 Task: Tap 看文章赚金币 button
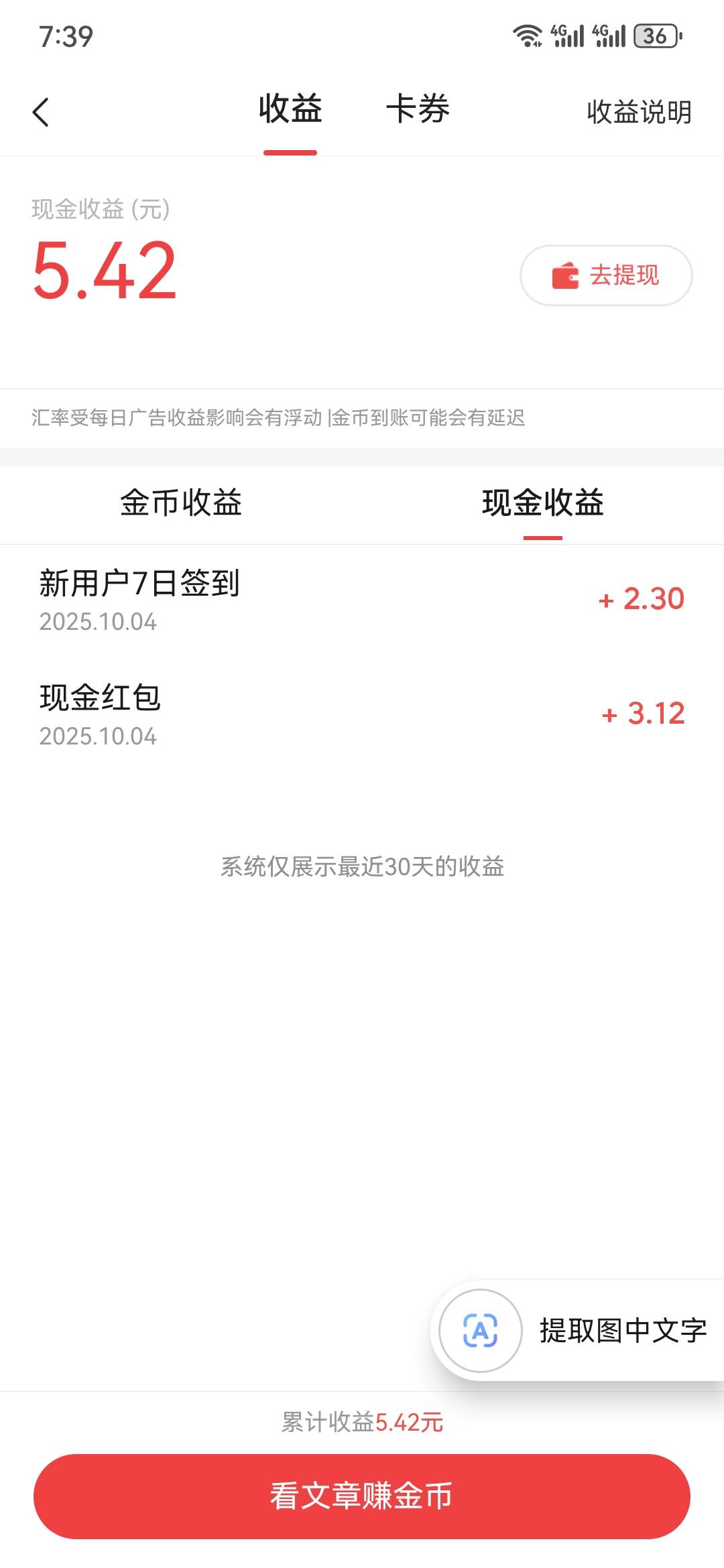pyautogui.click(x=362, y=1496)
